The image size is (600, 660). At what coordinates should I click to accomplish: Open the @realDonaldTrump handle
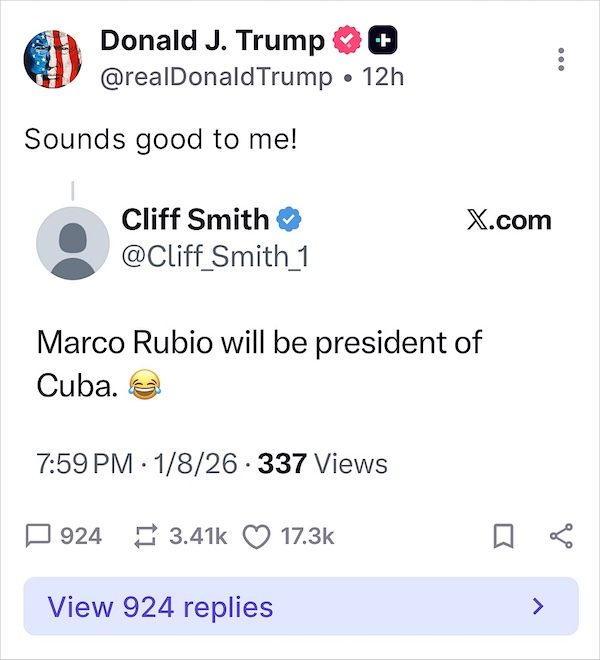click(216, 77)
